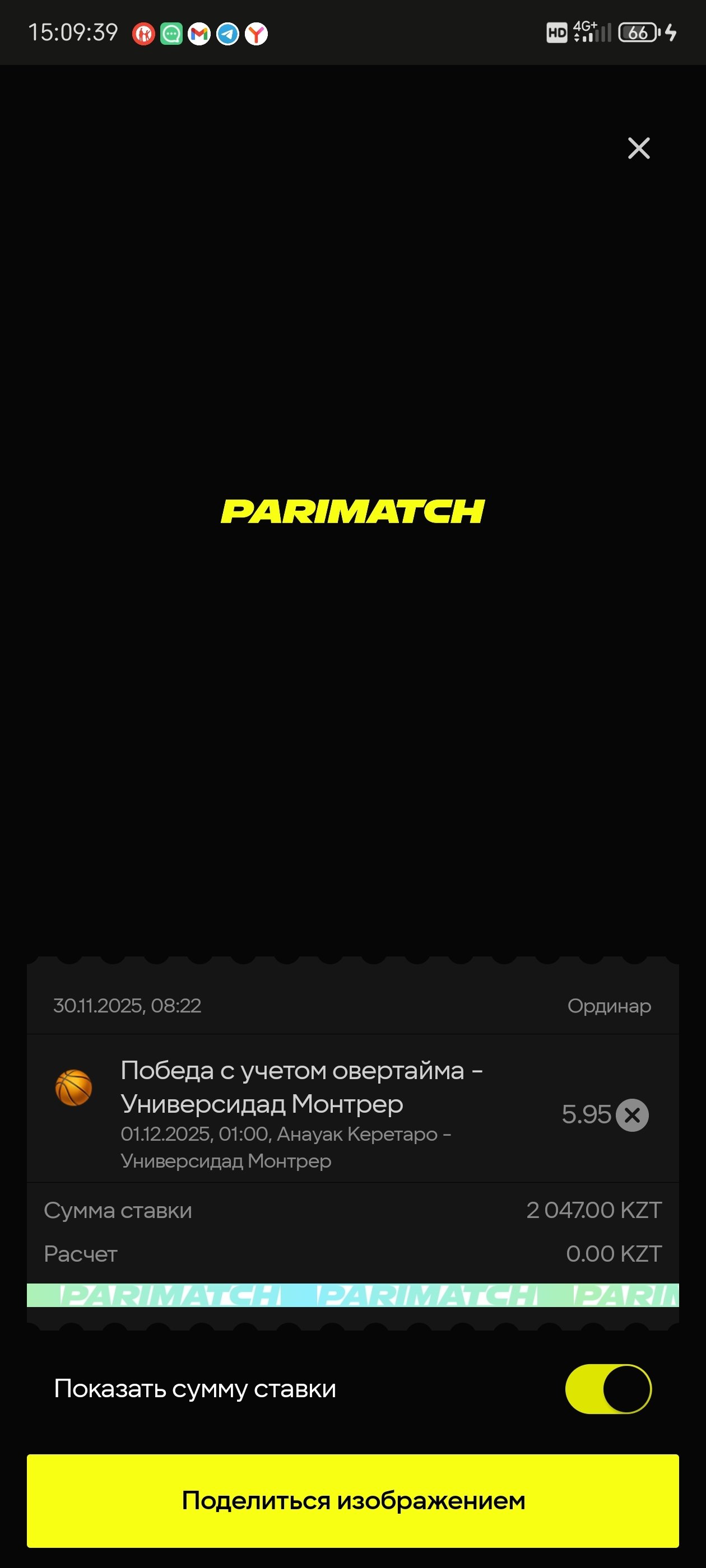Close the bet sharing screen

(x=638, y=148)
